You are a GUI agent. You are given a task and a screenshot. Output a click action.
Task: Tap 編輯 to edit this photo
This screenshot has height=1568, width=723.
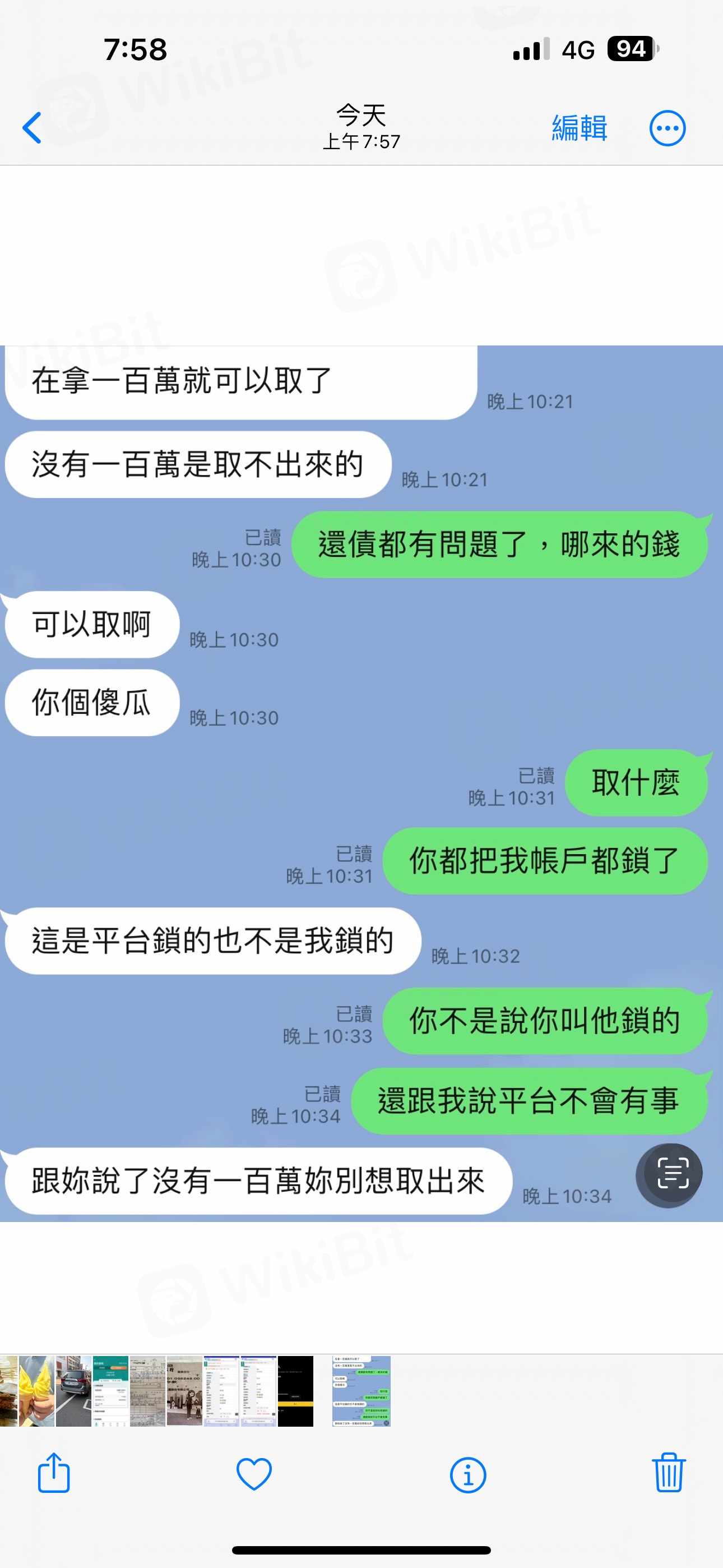click(x=579, y=128)
